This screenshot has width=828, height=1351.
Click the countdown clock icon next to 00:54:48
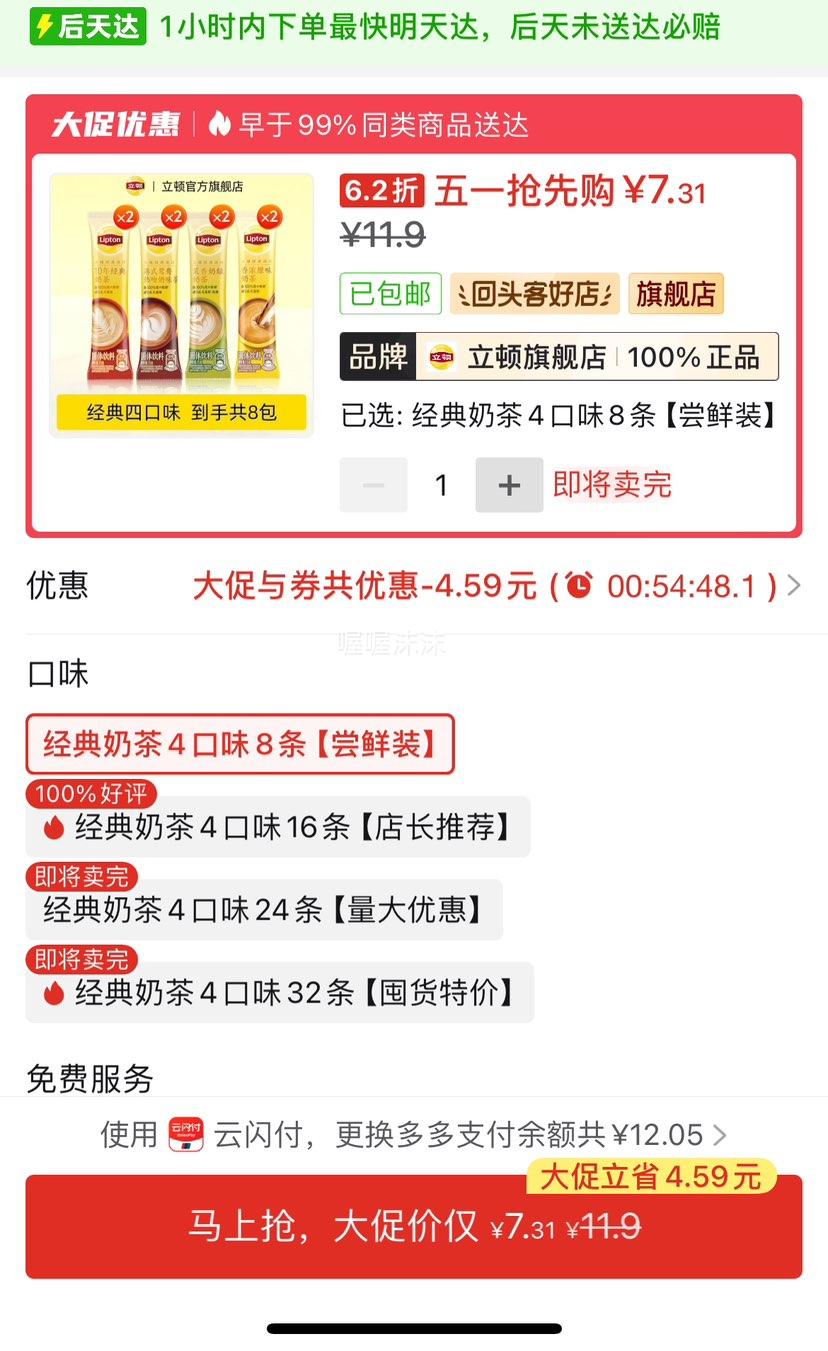point(580,587)
